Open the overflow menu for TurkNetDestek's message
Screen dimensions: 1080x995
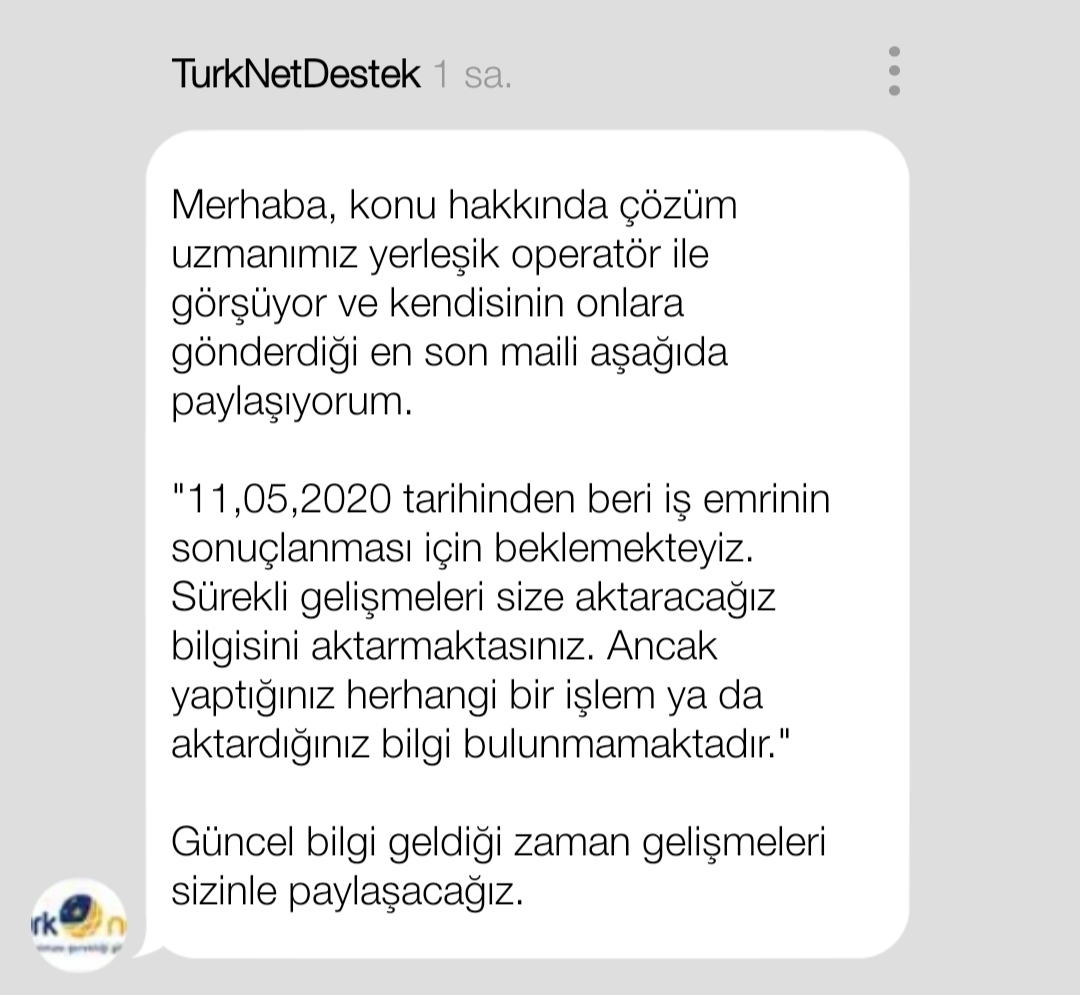(x=894, y=71)
